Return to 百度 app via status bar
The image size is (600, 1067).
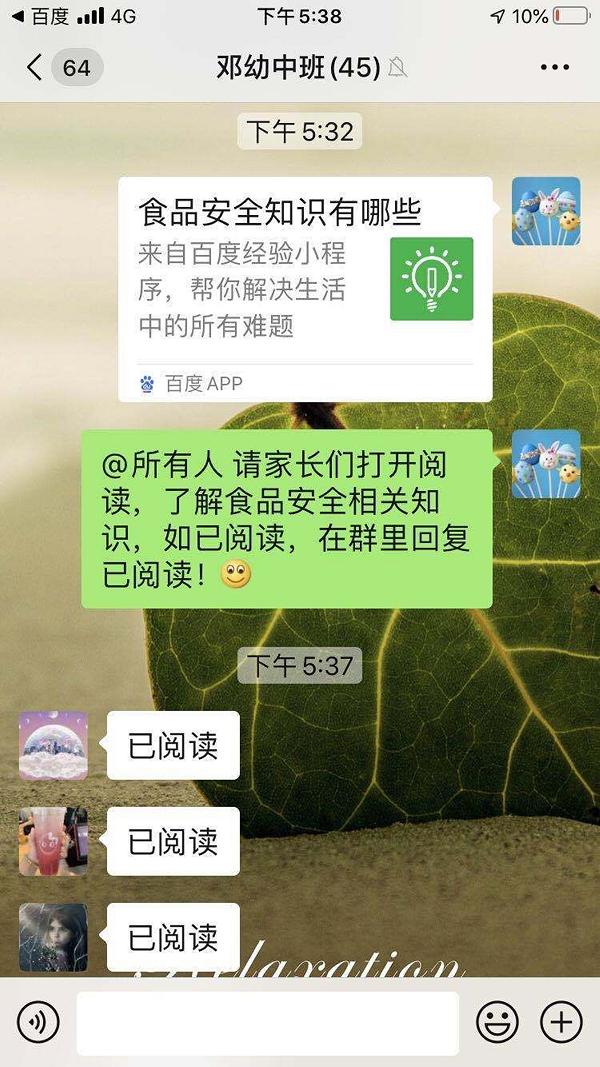42,17
